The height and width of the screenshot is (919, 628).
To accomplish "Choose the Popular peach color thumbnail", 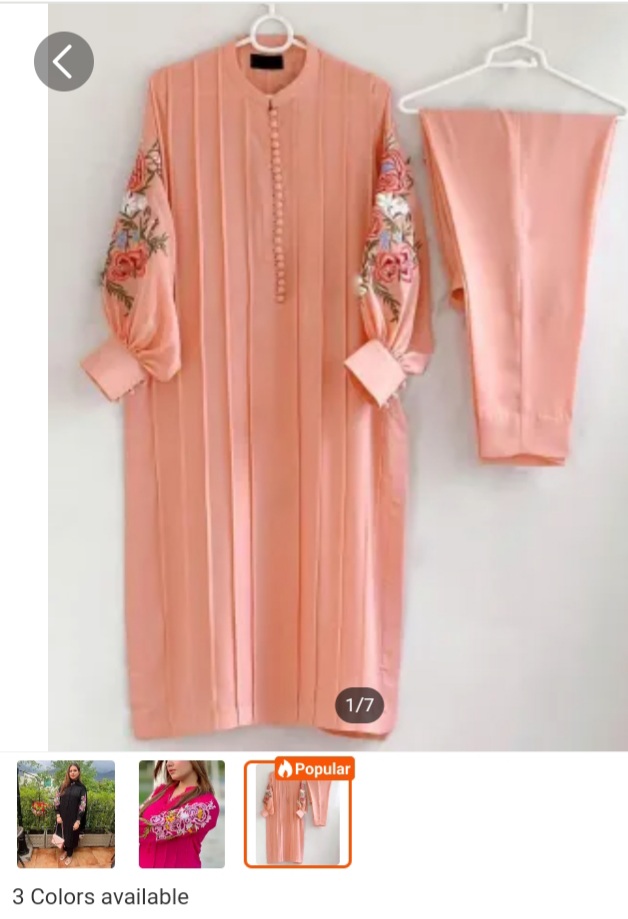I will 297,814.
